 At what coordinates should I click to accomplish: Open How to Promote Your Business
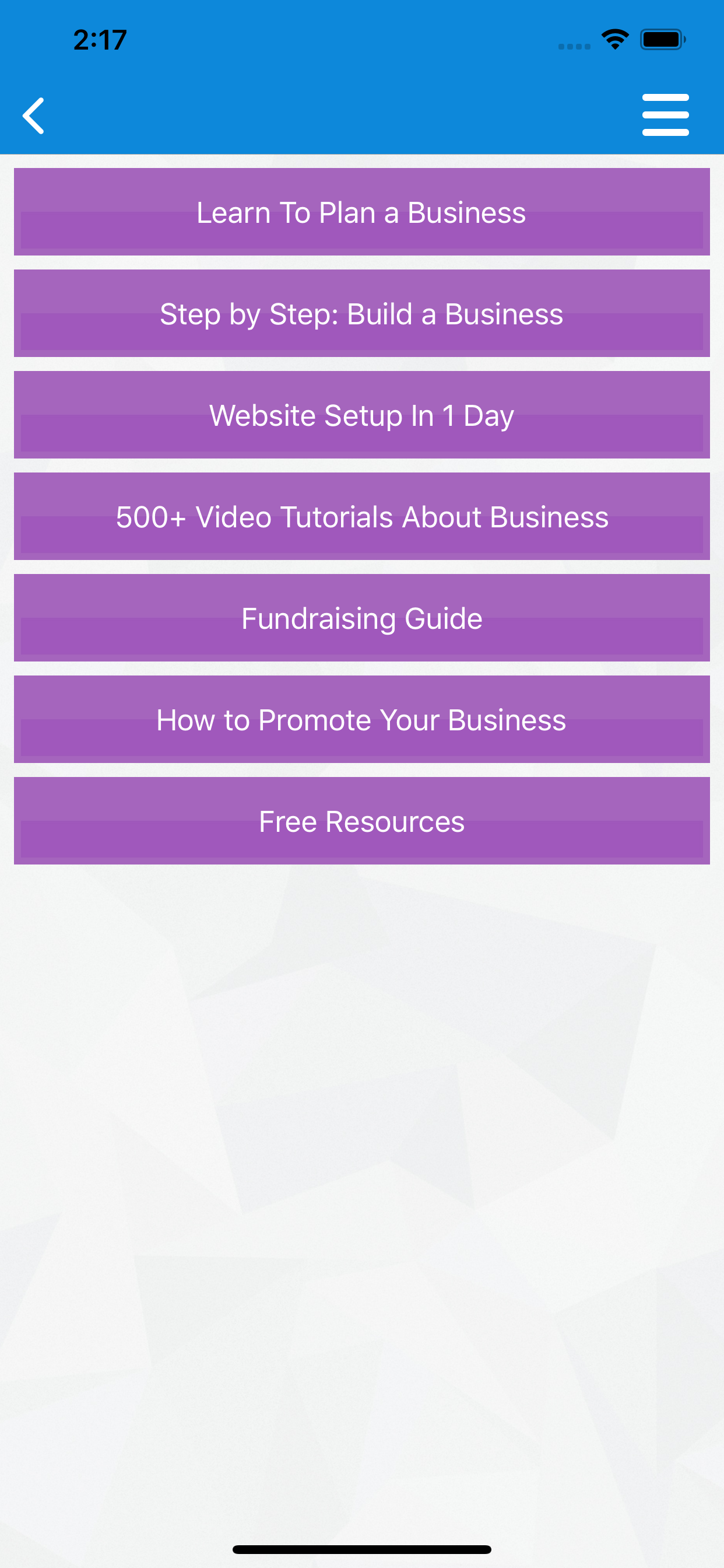pyautogui.click(x=361, y=719)
